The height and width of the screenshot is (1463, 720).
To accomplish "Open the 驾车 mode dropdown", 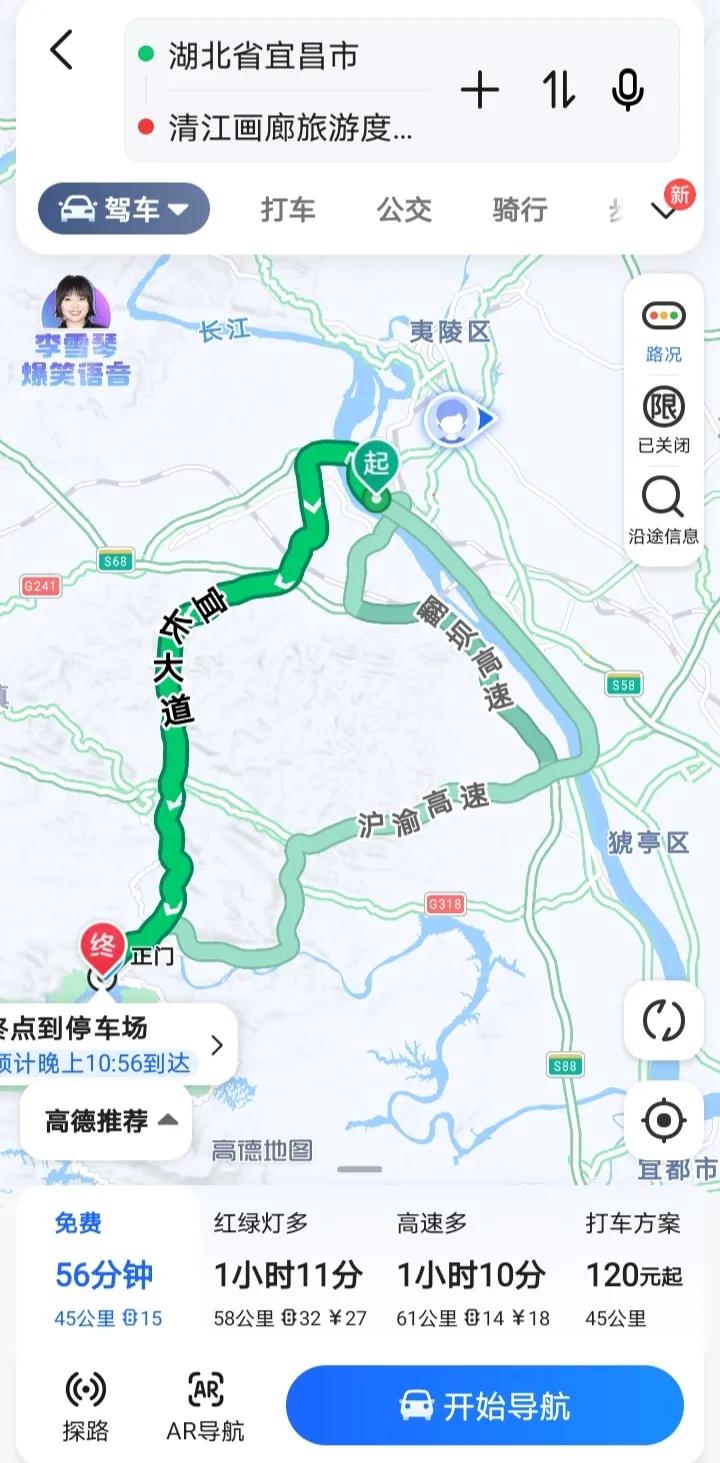I will 123,209.
